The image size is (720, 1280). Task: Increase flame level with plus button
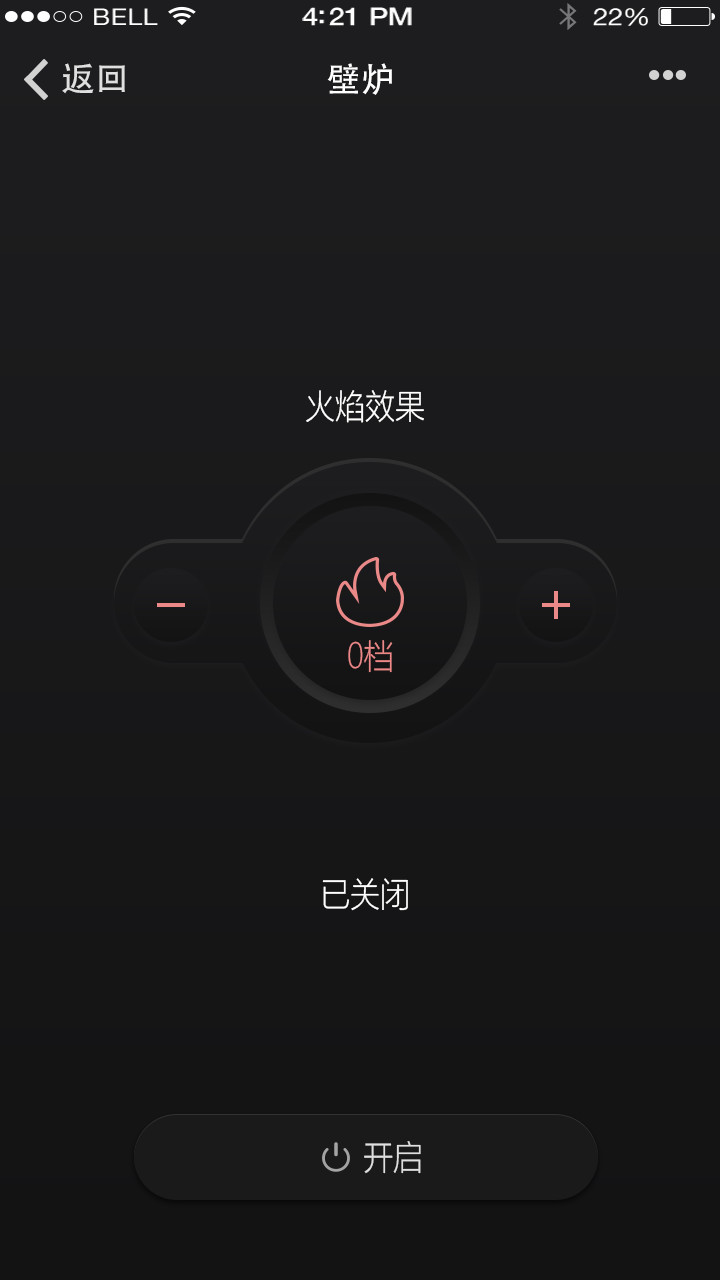[555, 604]
